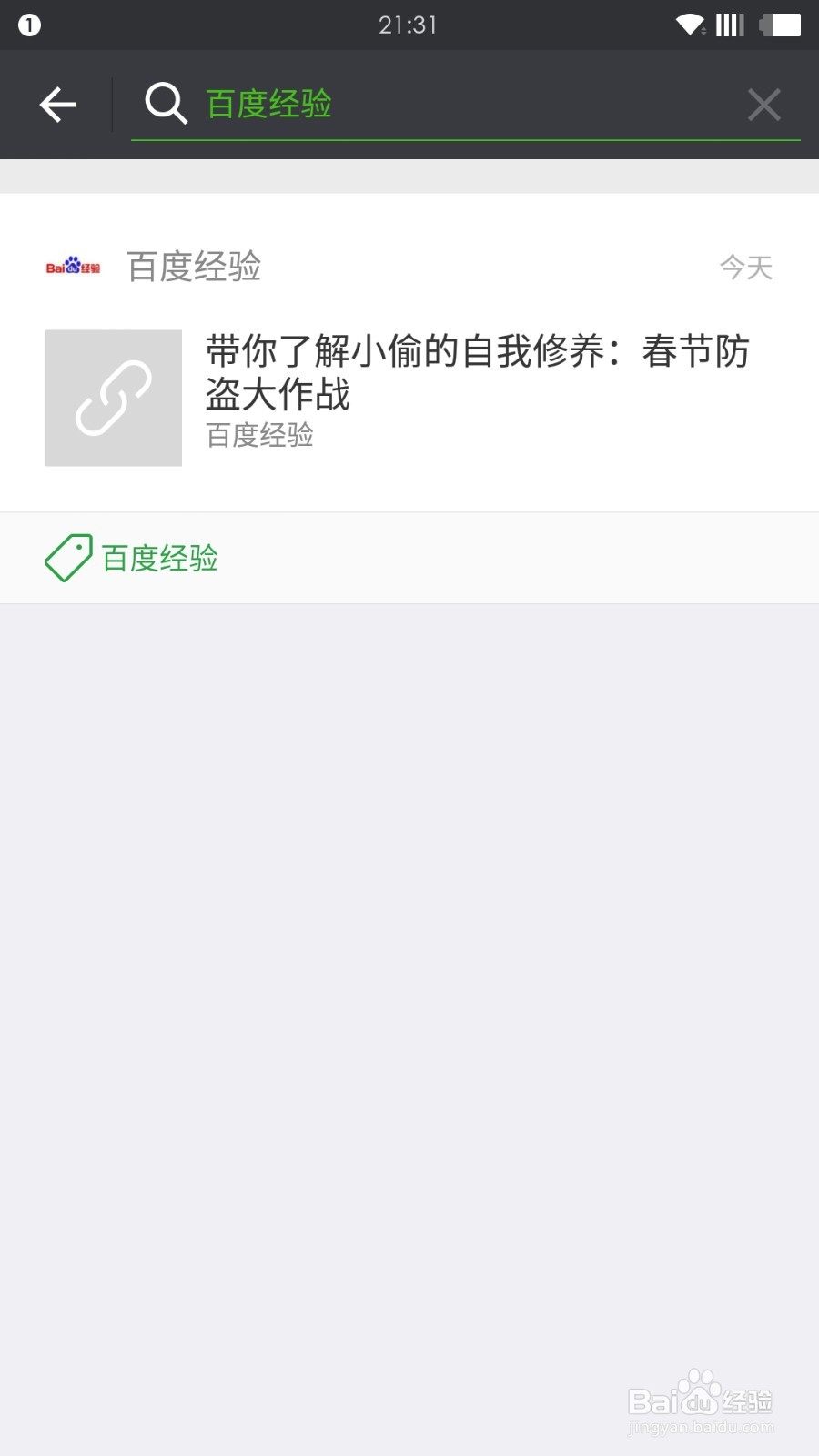Tap the notification badge circle icon
The width and height of the screenshot is (819, 1456).
[x=30, y=25]
